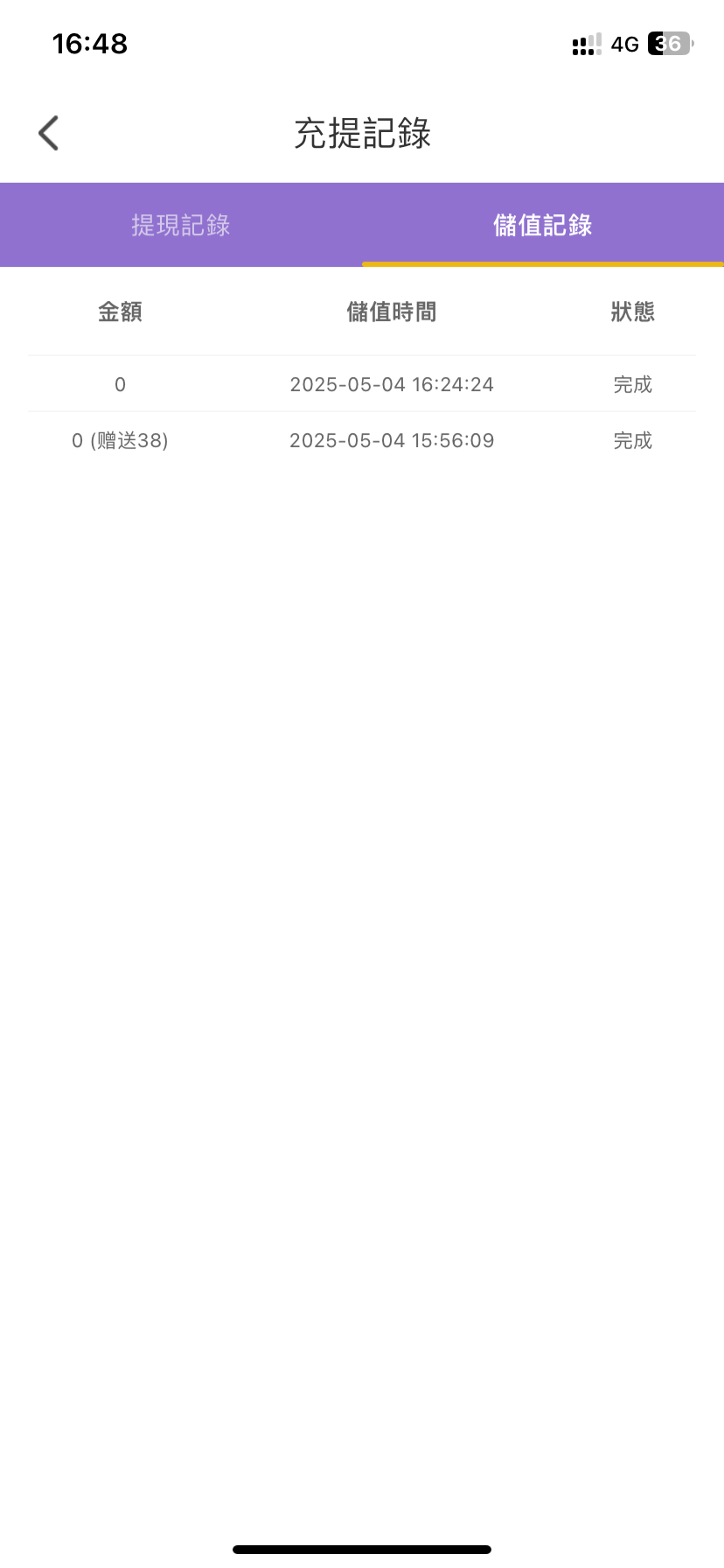Tap the 完成 status of the first record
Viewport: 724px width, 1568px height.
point(632,384)
